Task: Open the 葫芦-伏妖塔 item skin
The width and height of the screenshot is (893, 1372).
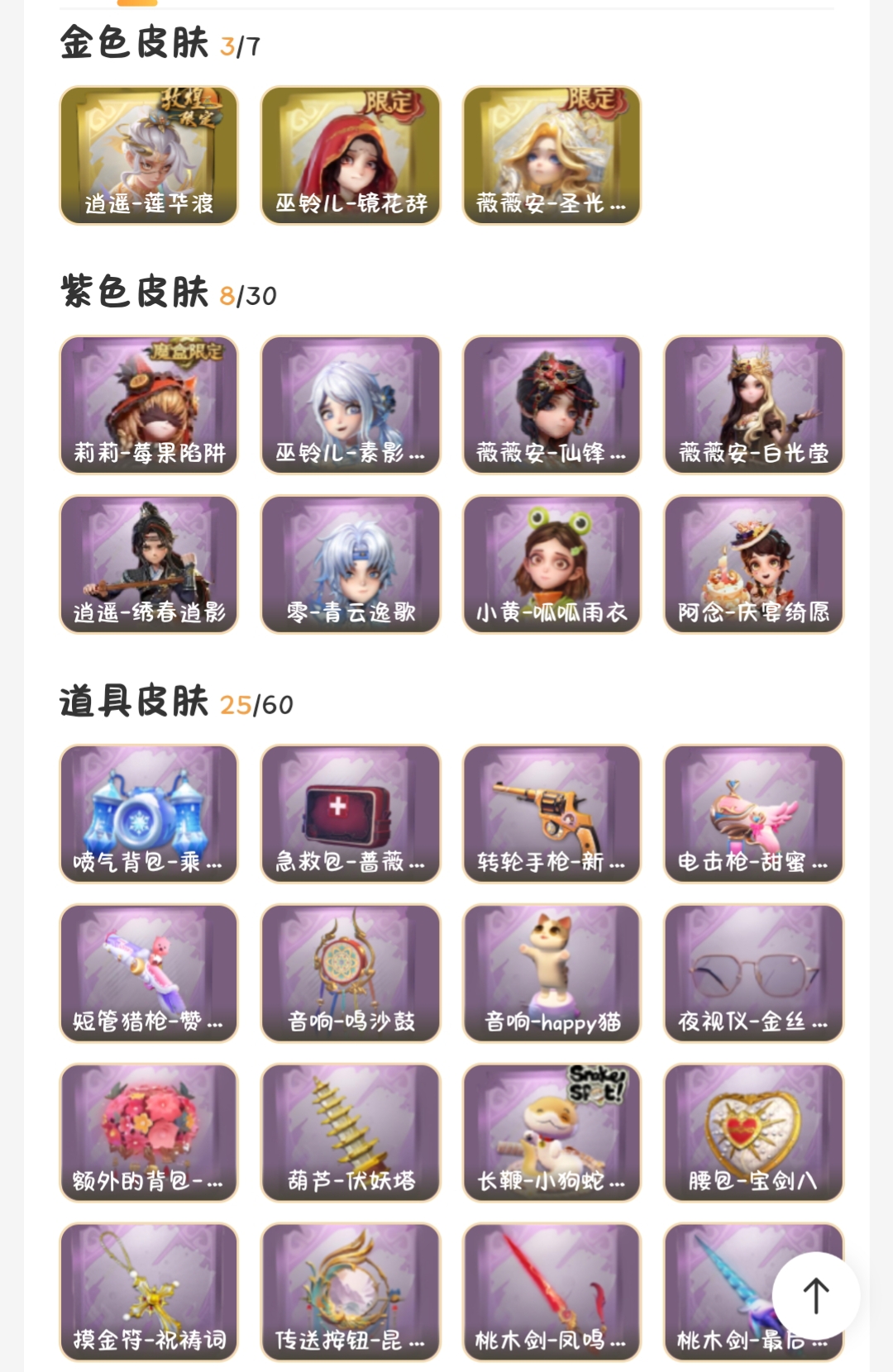Action: (x=351, y=1133)
